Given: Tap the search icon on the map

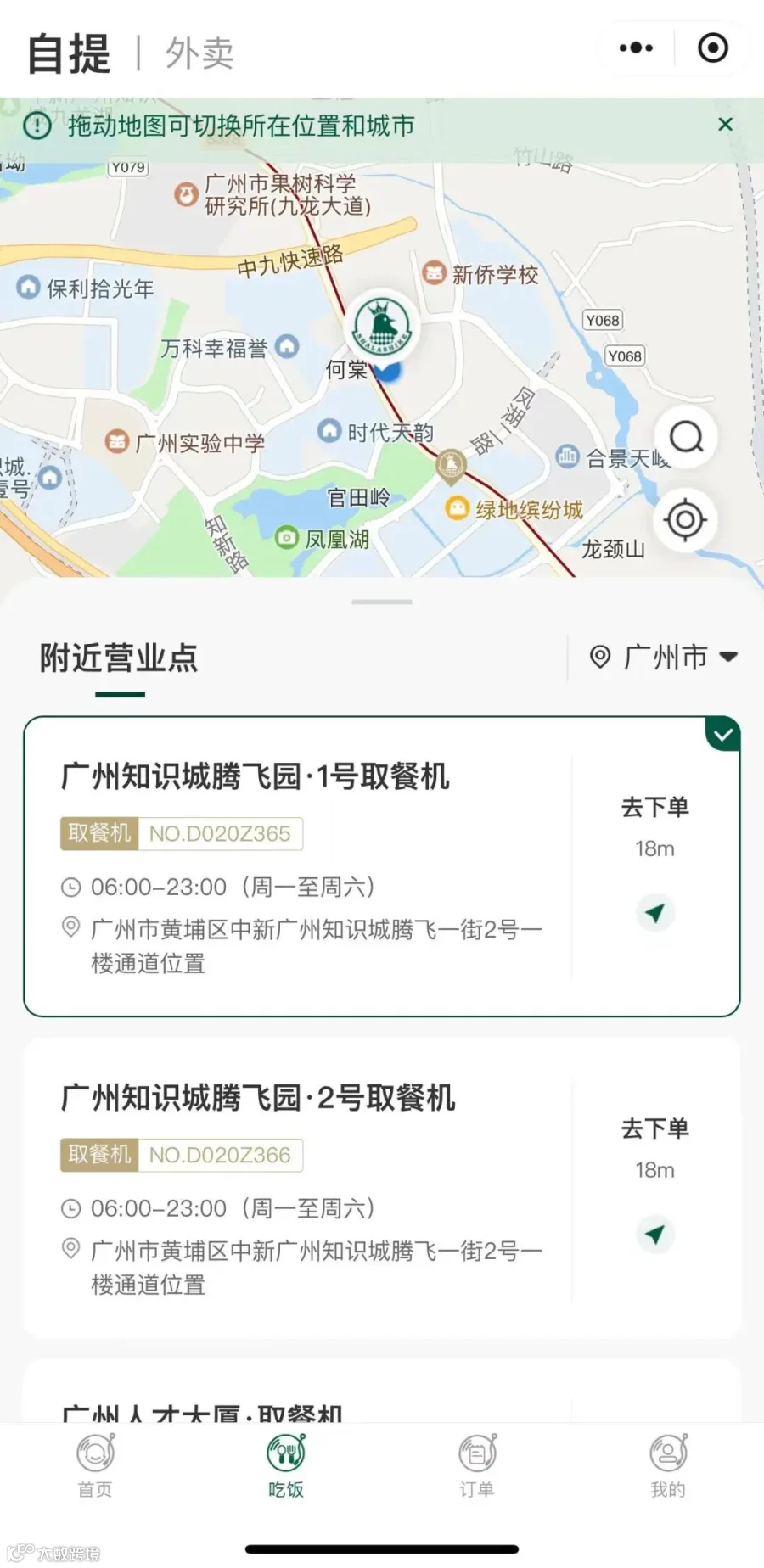Looking at the screenshot, I should click(686, 438).
